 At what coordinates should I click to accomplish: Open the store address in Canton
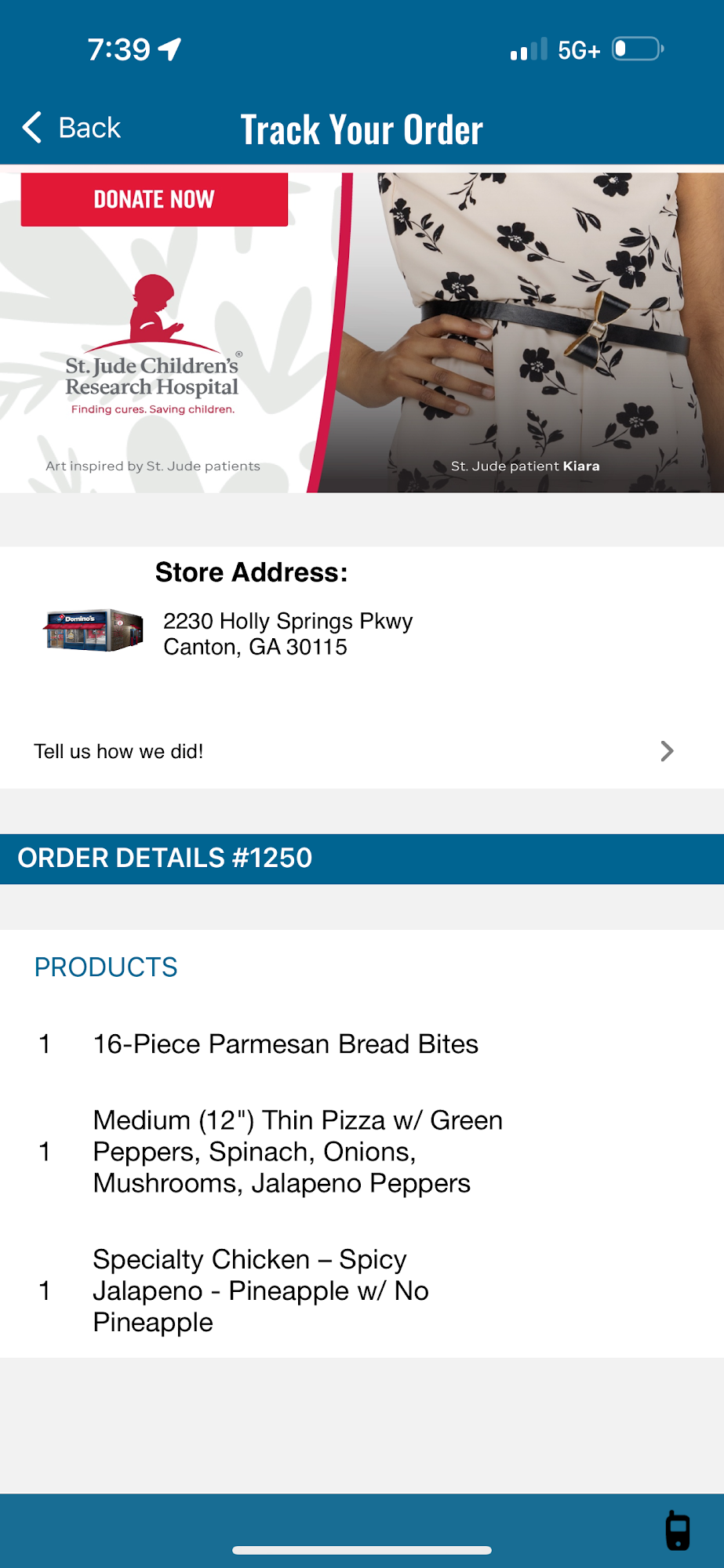coord(288,633)
